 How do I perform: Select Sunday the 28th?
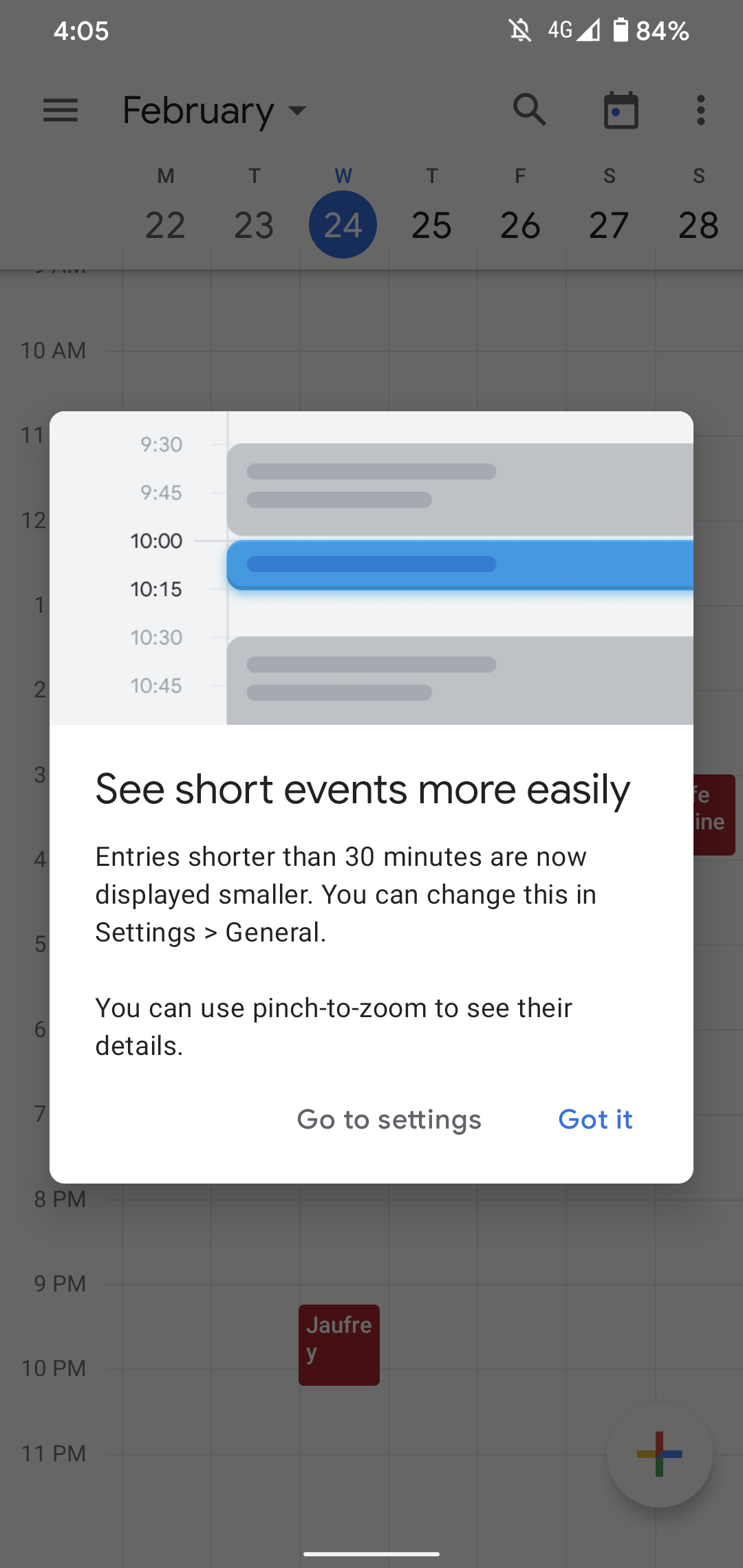tap(698, 224)
